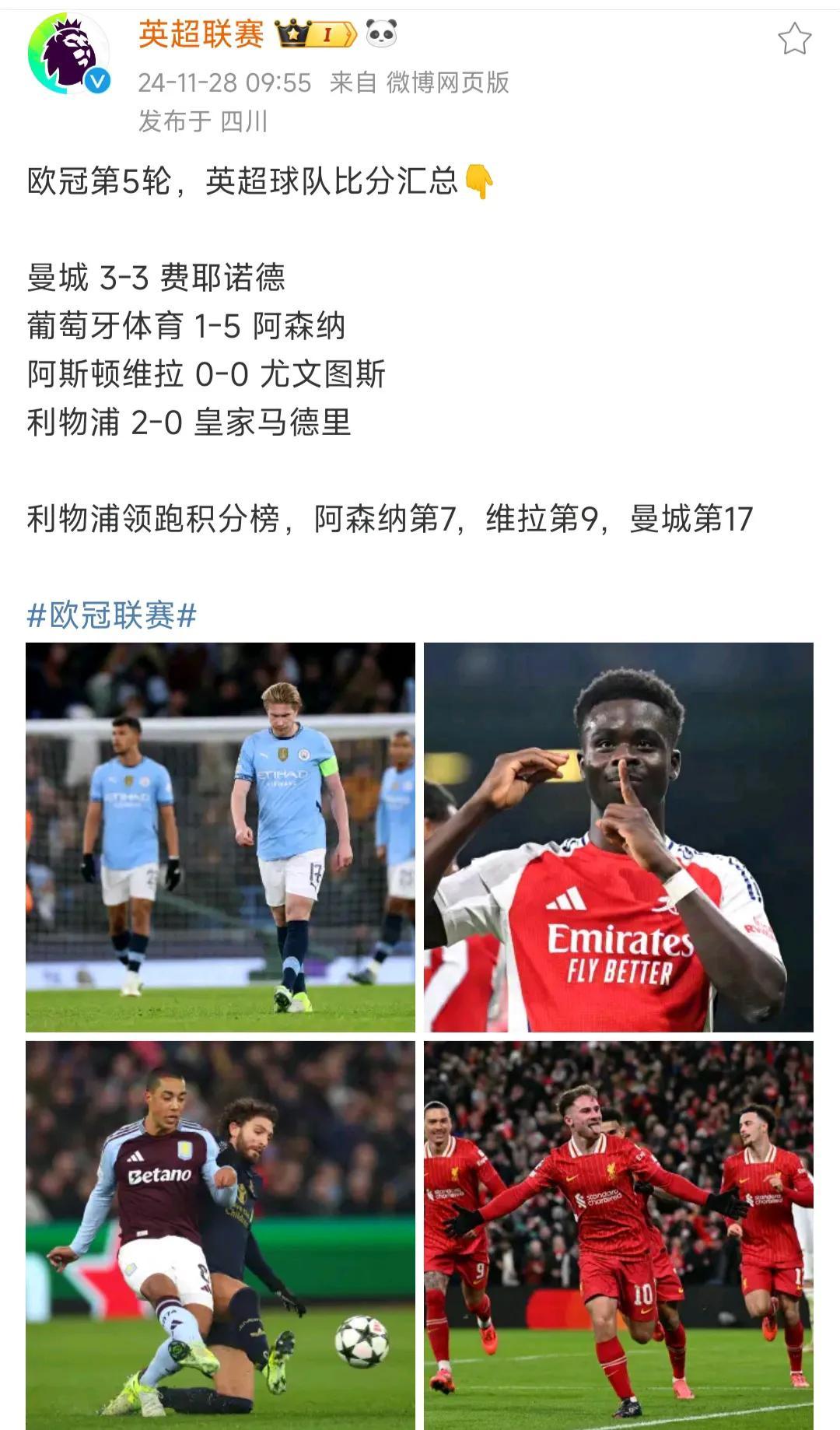
Task: Favorite this post with the star icon
Action: coord(794,38)
